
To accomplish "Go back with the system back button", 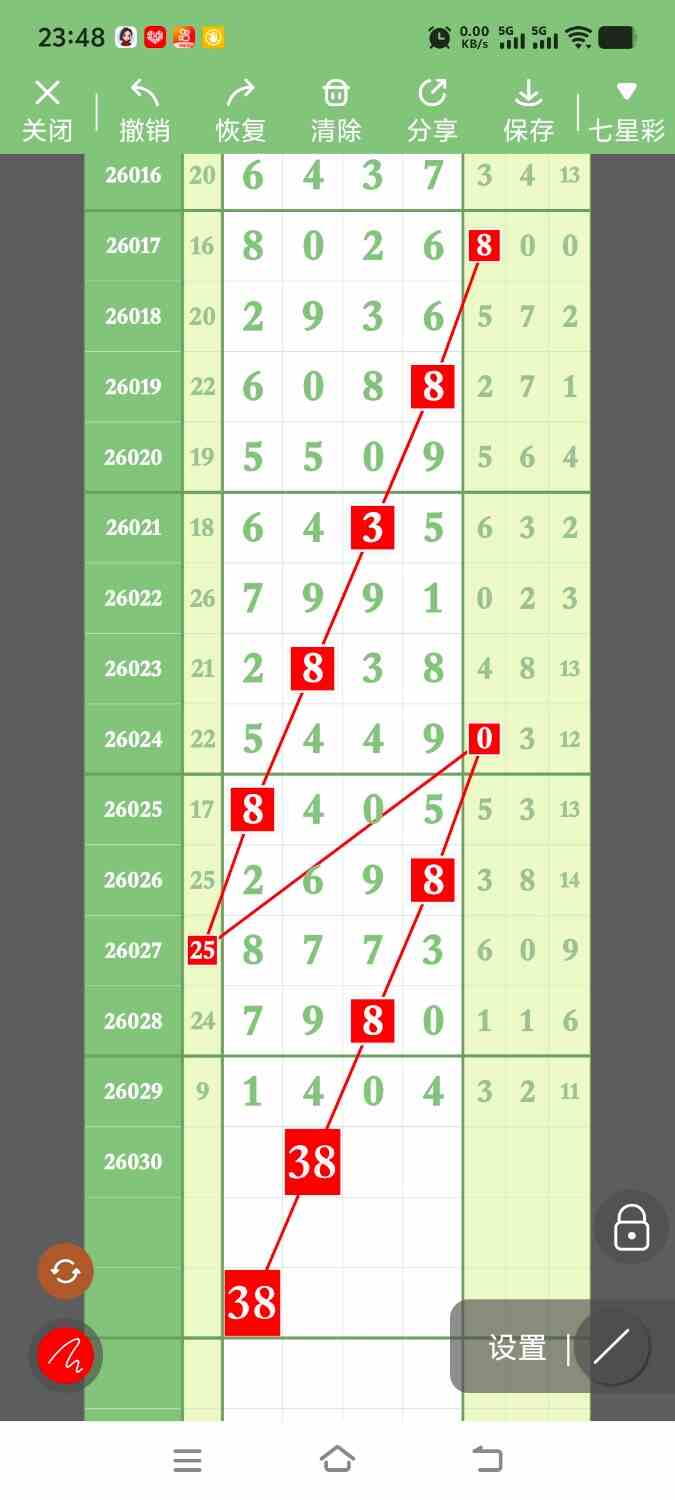I will click(x=487, y=1460).
